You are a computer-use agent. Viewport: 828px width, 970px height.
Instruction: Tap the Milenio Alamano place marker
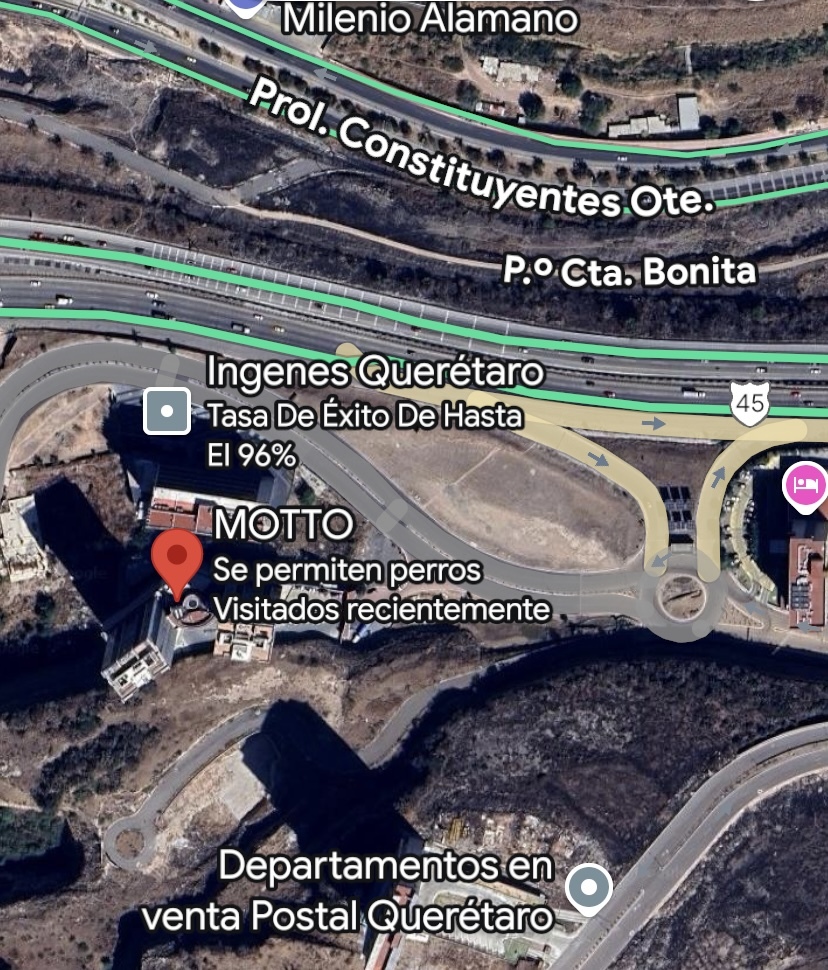[246, 5]
